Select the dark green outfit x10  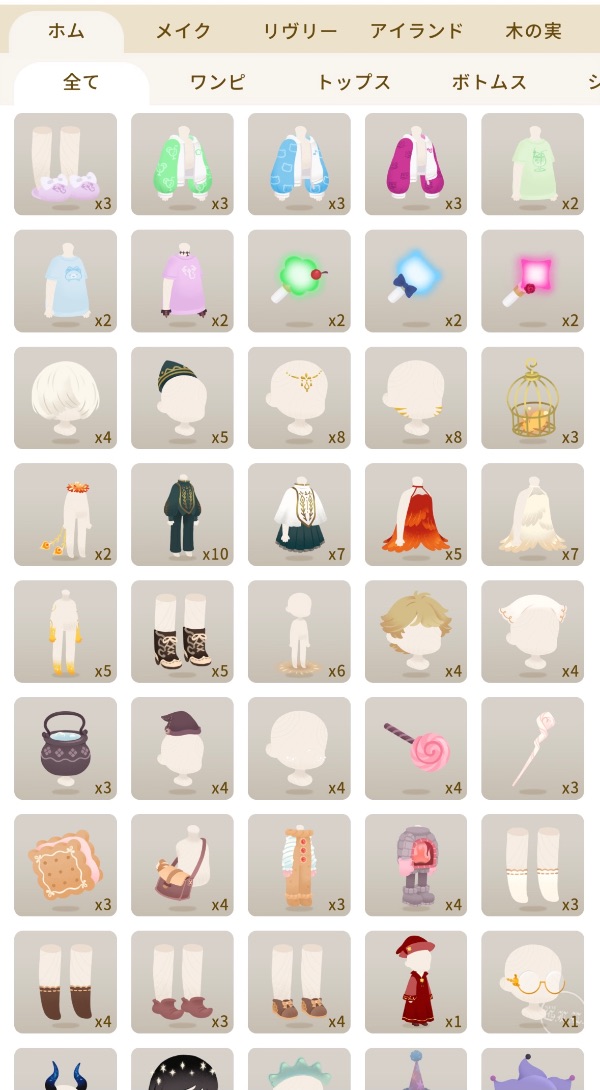182,515
